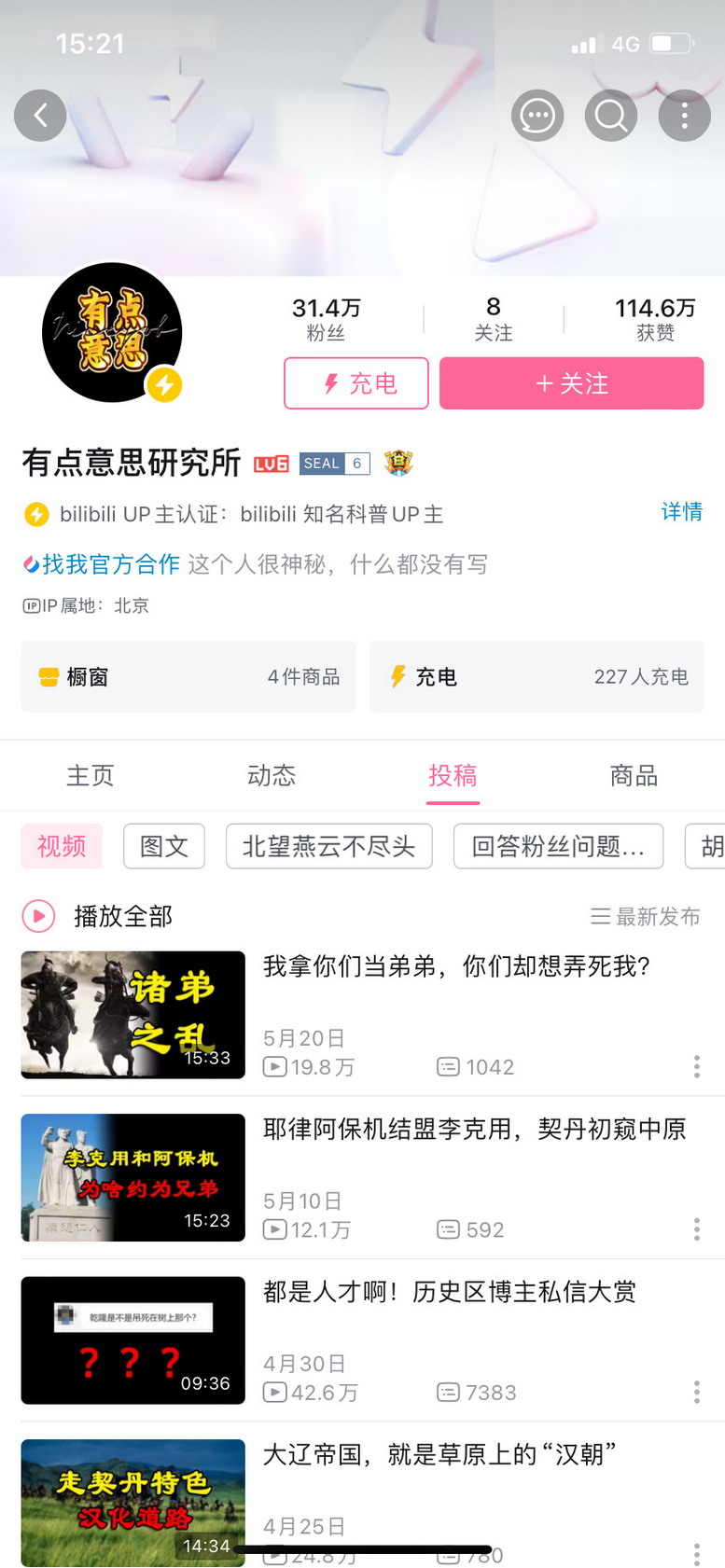Select the 北望燕云不尽头 chip

(x=328, y=846)
